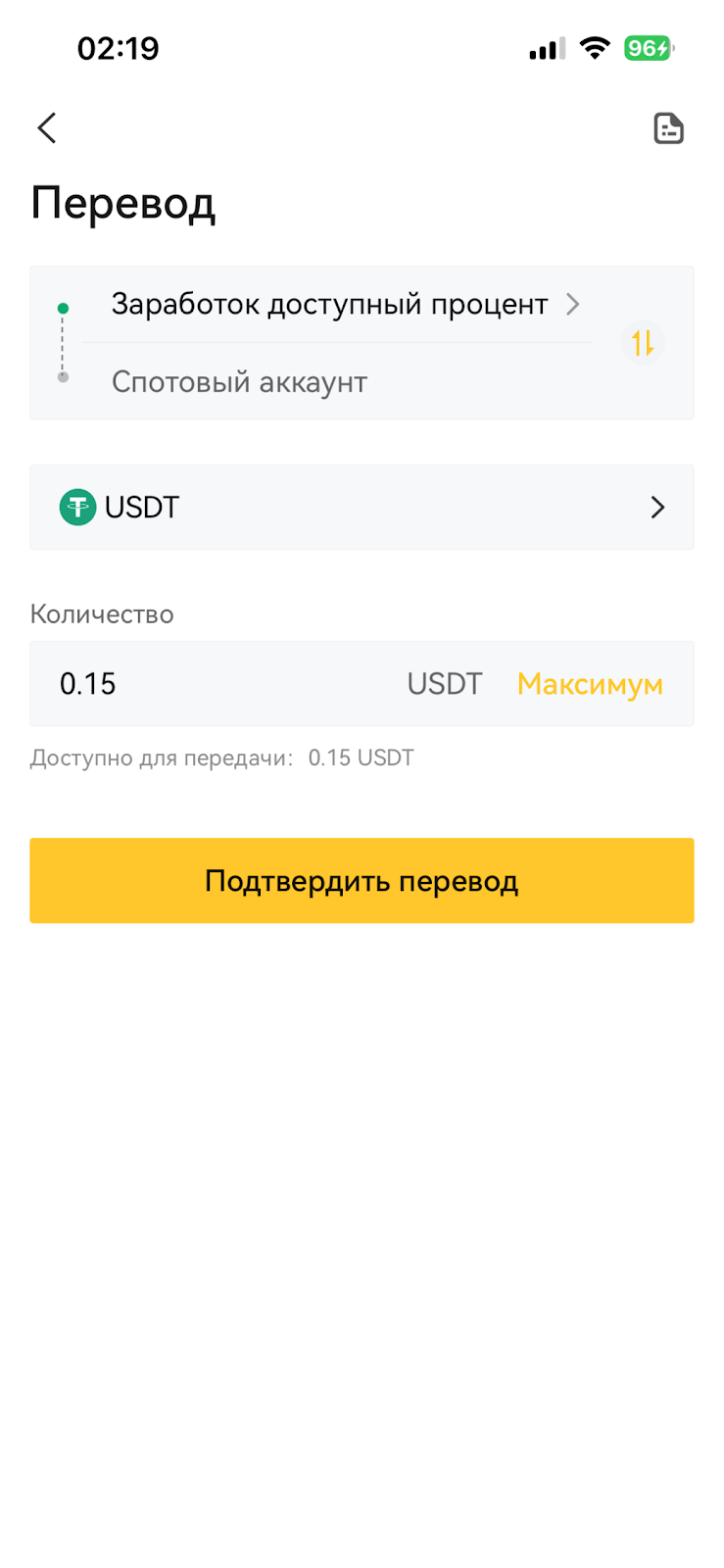Open the transfer history icon
Screen dimensions: 724x1568
coord(668,128)
